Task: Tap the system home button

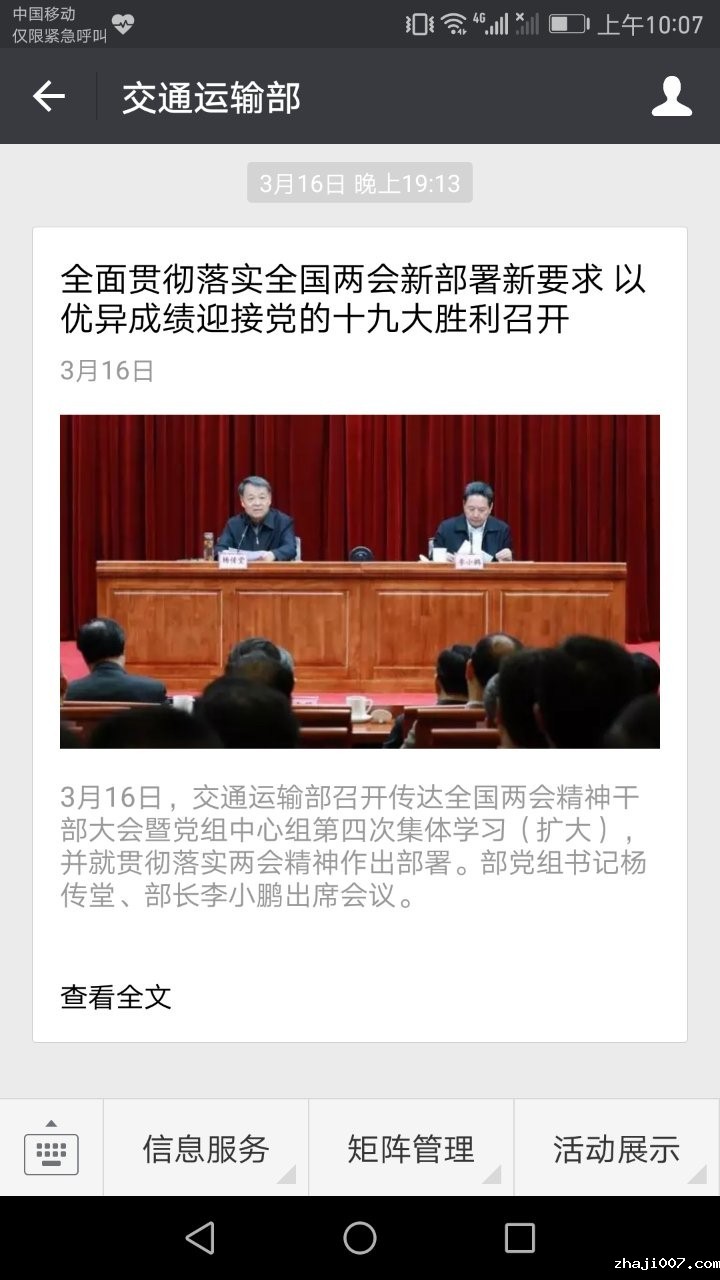Action: (360, 1238)
